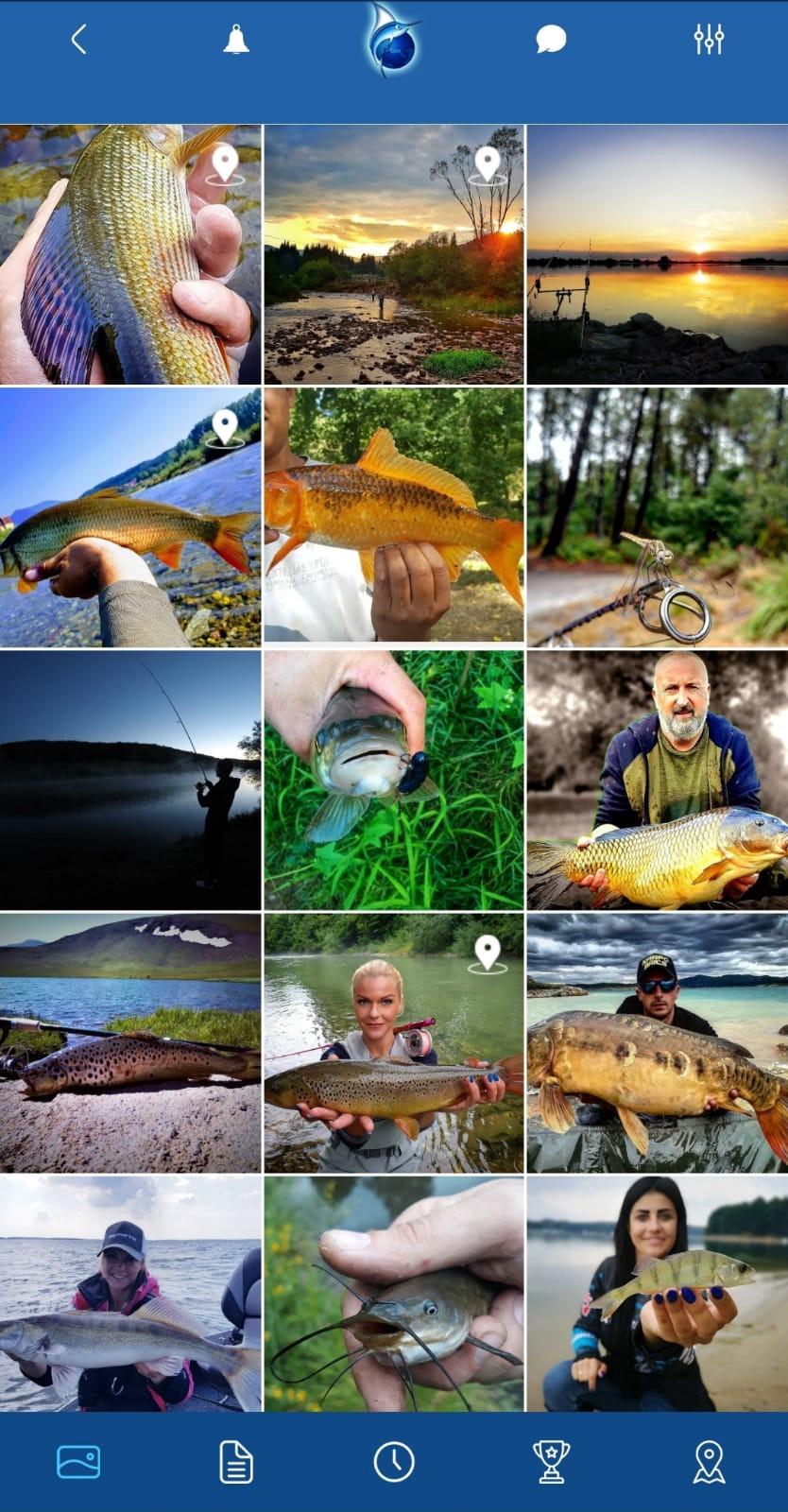This screenshot has height=1512, width=788.
Task: View the bearded man with carp photo
Action: [x=658, y=780]
